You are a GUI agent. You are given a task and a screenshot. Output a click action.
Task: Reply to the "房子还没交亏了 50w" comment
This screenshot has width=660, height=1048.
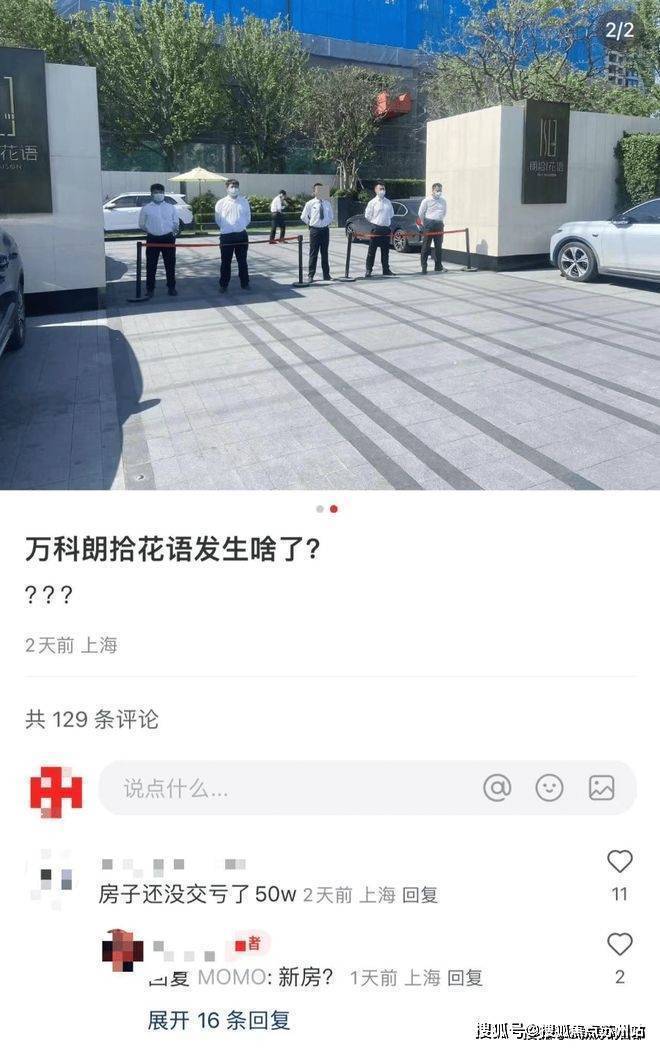point(420,895)
